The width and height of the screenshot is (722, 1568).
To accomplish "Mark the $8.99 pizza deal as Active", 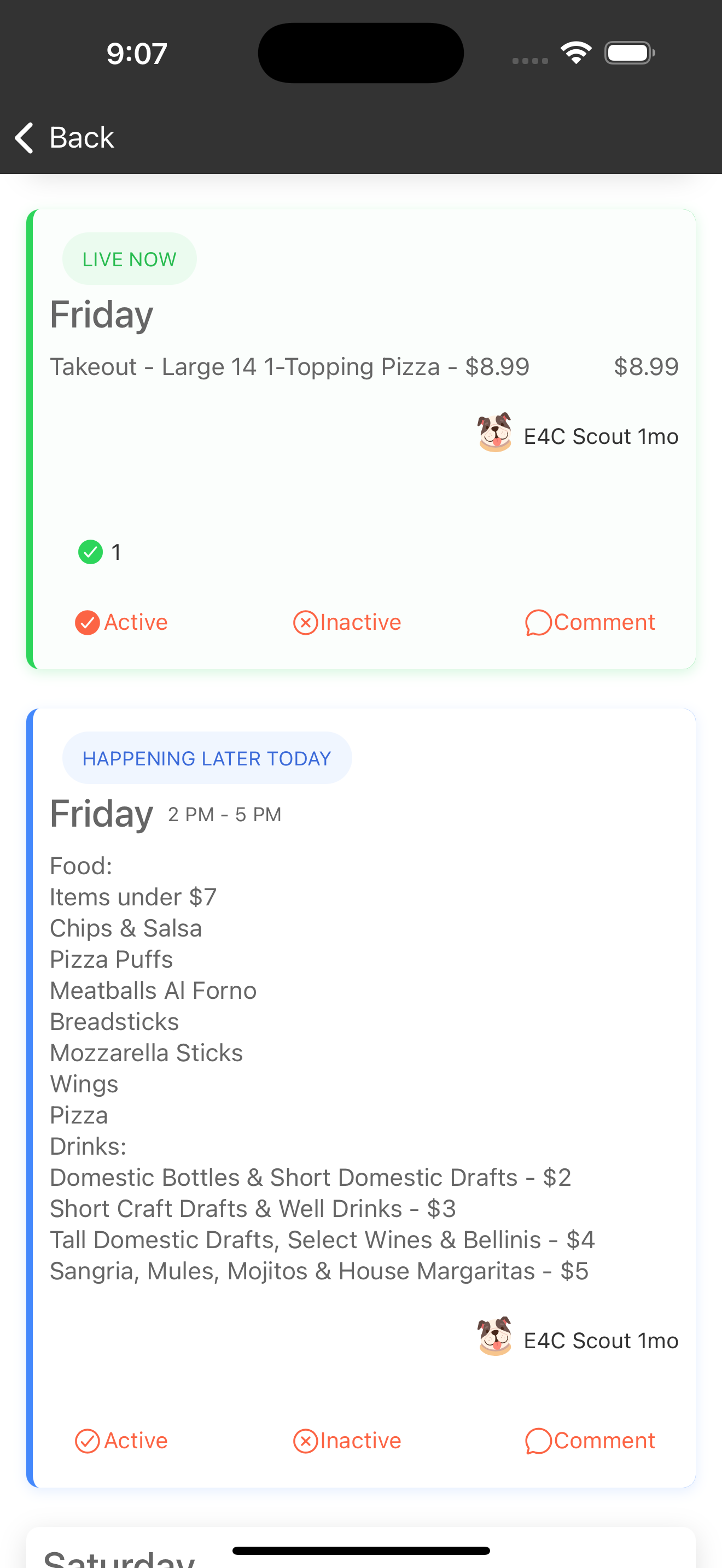I will click(x=121, y=622).
